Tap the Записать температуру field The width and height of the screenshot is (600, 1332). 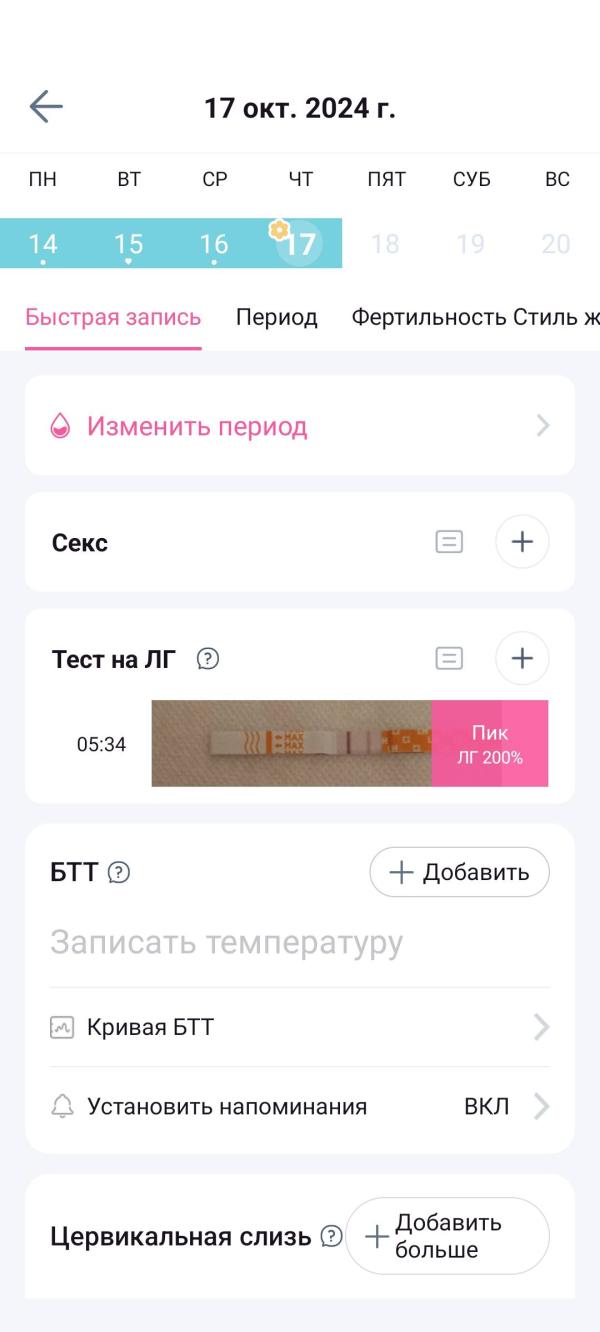point(227,942)
